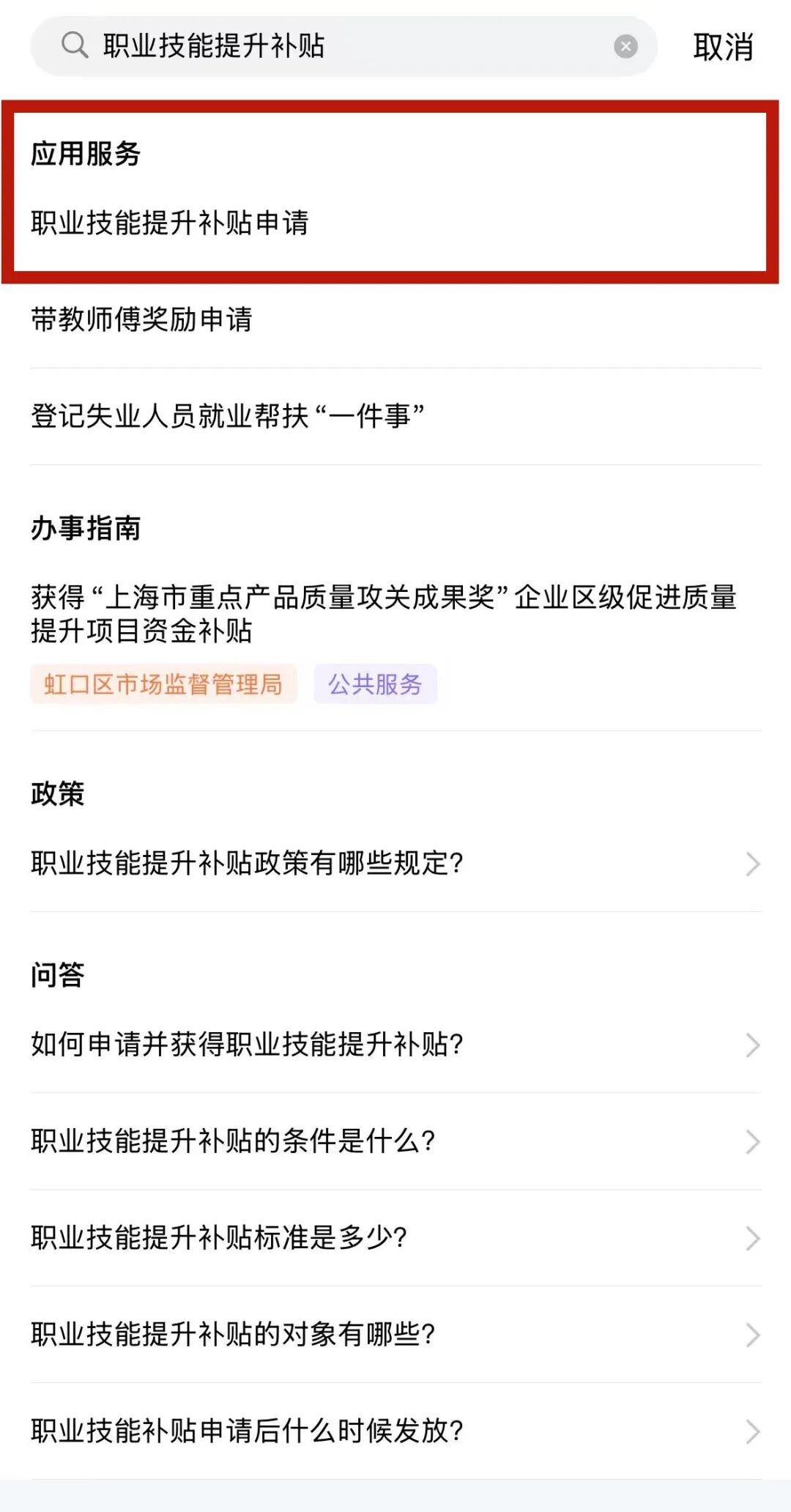Open 职业技能提升补贴申请 service
This screenshot has height=1512, width=791.
coord(170,223)
